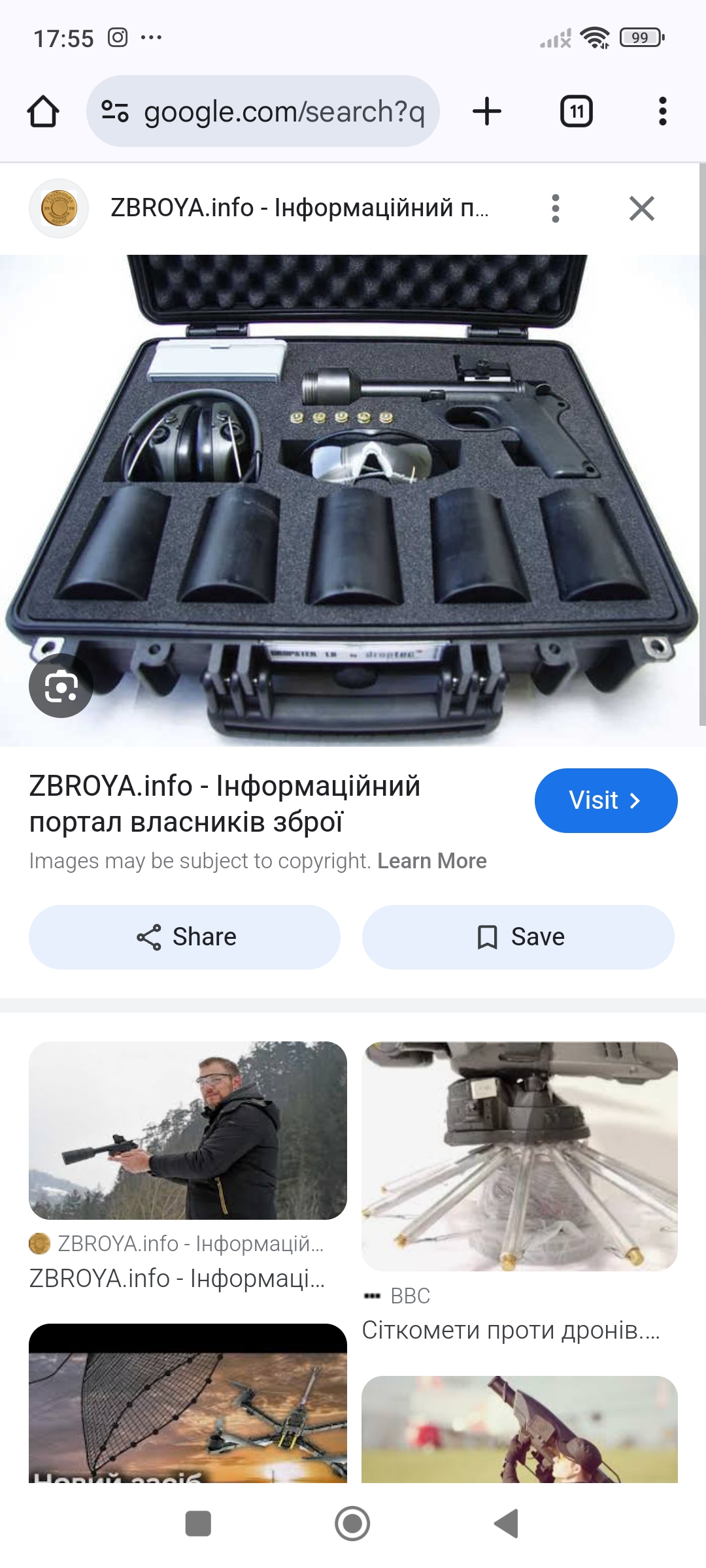This screenshot has width=706, height=1568.
Task: Close the image preview
Action: pyautogui.click(x=641, y=208)
